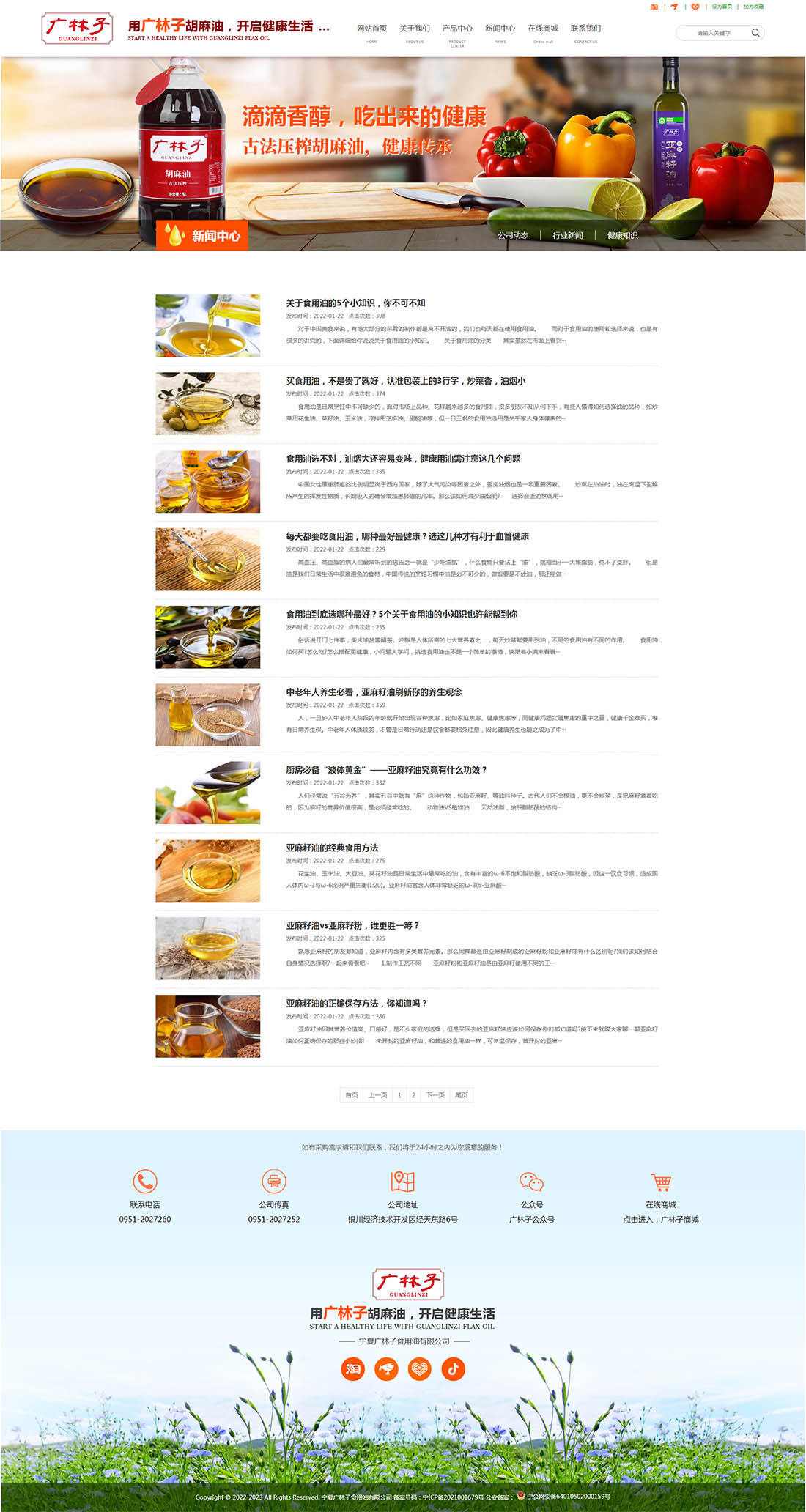Tap the magnifier search icon
The height and width of the screenshot is (1512, 806).
(x=755, y=33)
